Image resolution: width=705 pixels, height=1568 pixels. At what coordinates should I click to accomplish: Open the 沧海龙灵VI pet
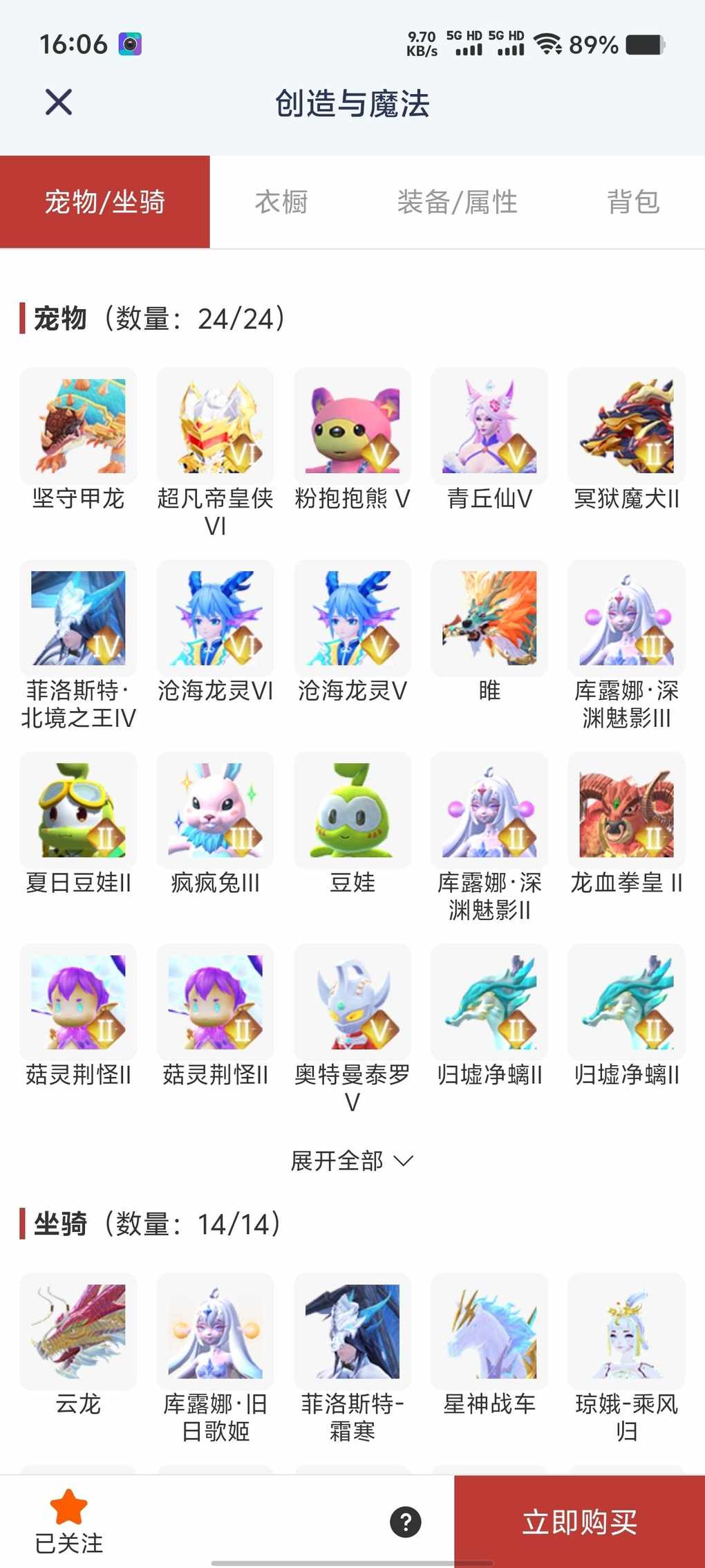[x=215, y=618]
